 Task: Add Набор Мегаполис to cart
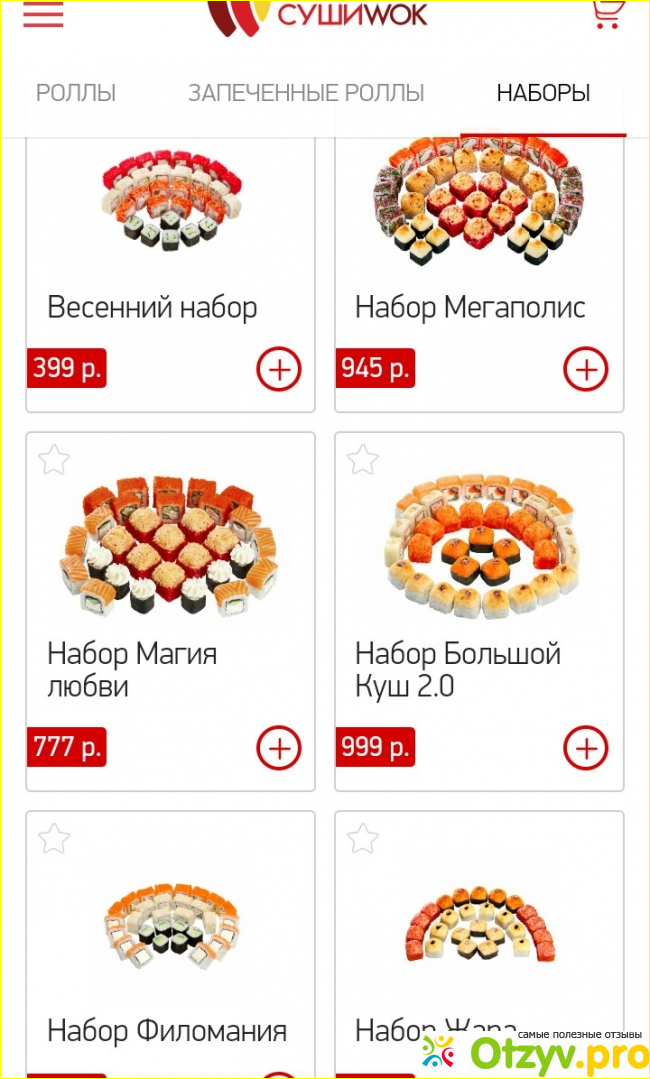(586, 370)
